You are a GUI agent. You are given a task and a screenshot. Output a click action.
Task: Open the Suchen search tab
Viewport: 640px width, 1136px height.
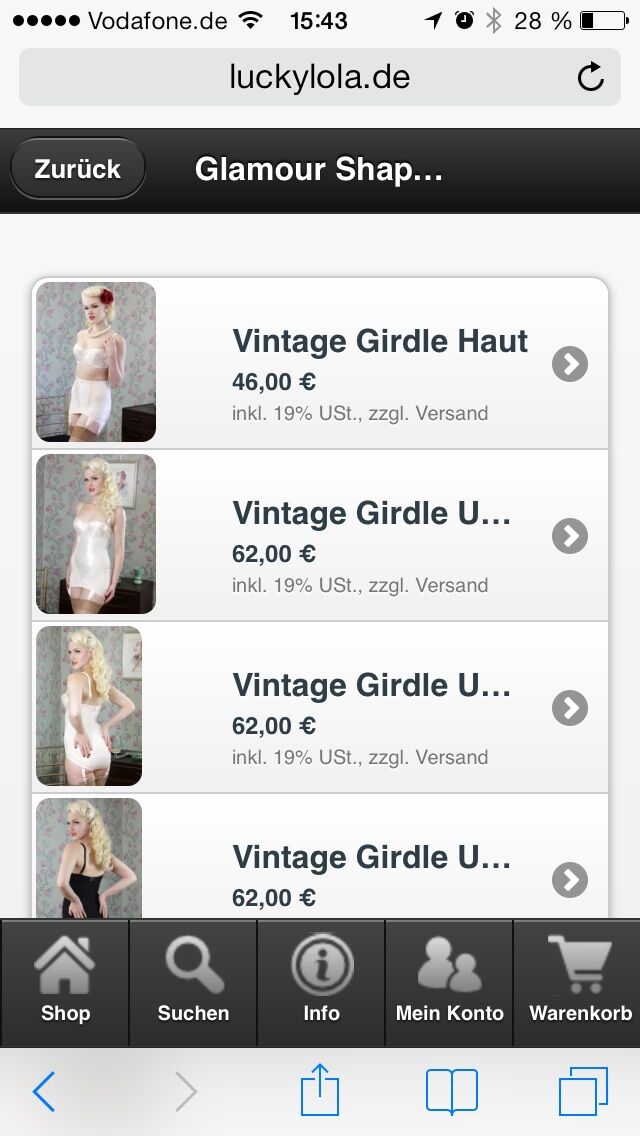(193, 983)
